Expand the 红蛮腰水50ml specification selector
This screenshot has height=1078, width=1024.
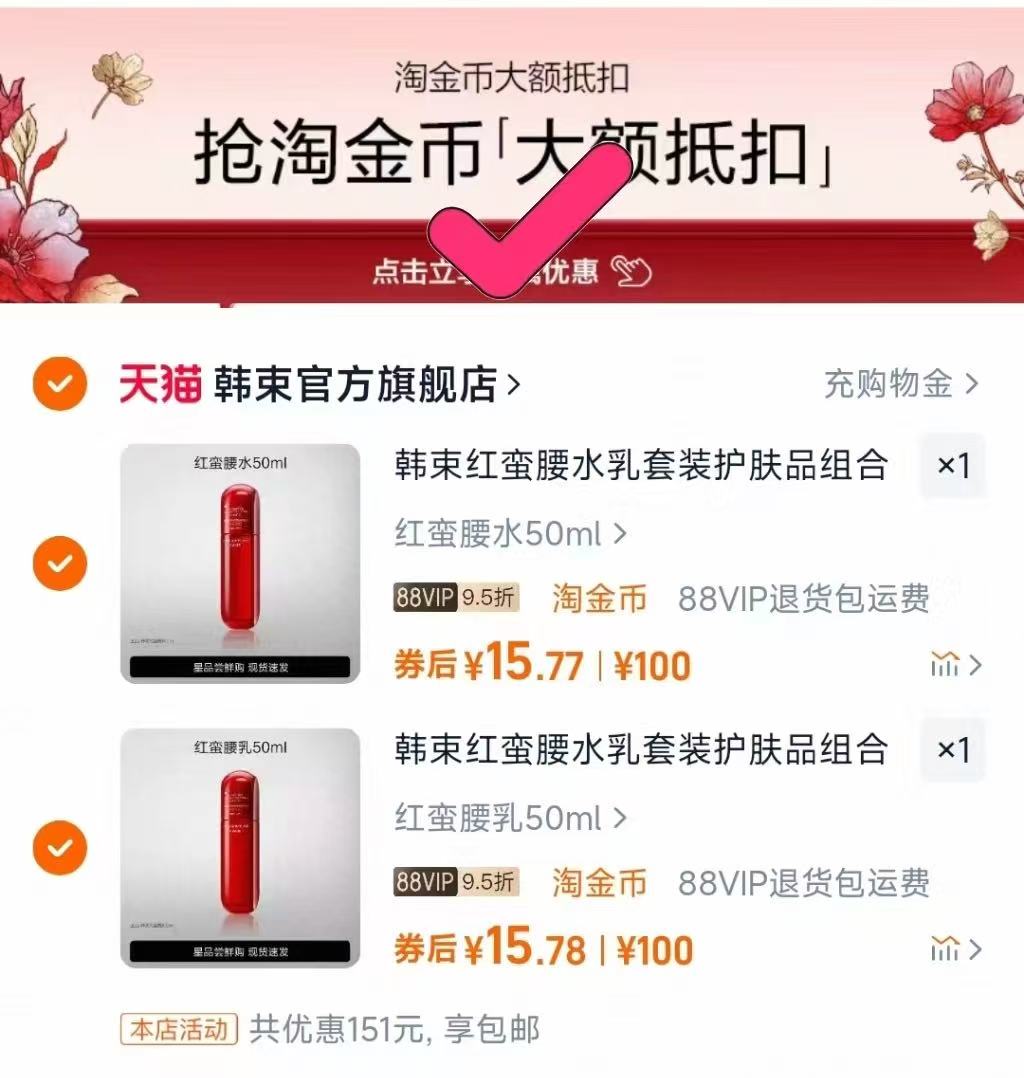(x=499, y=535)
